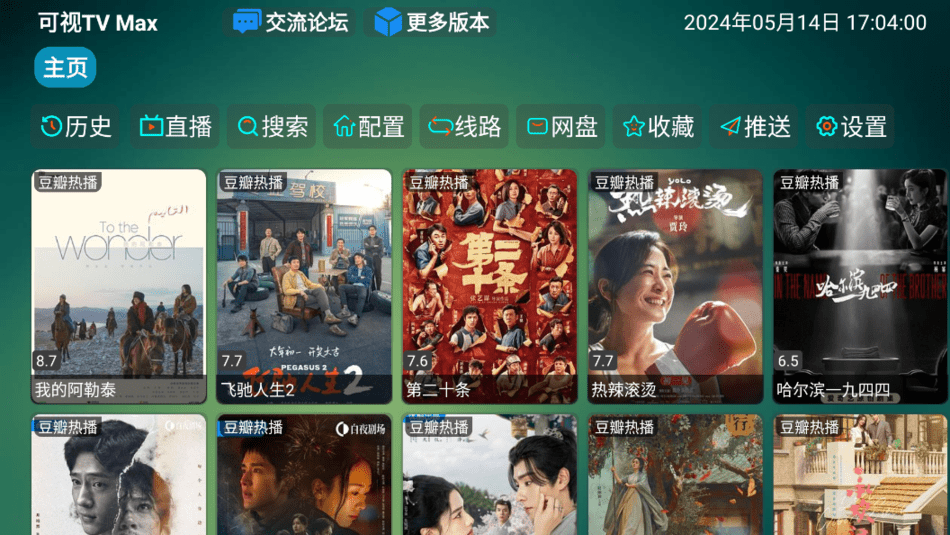Open 设置 settings
Screen dimensions: 950x535
851,126
